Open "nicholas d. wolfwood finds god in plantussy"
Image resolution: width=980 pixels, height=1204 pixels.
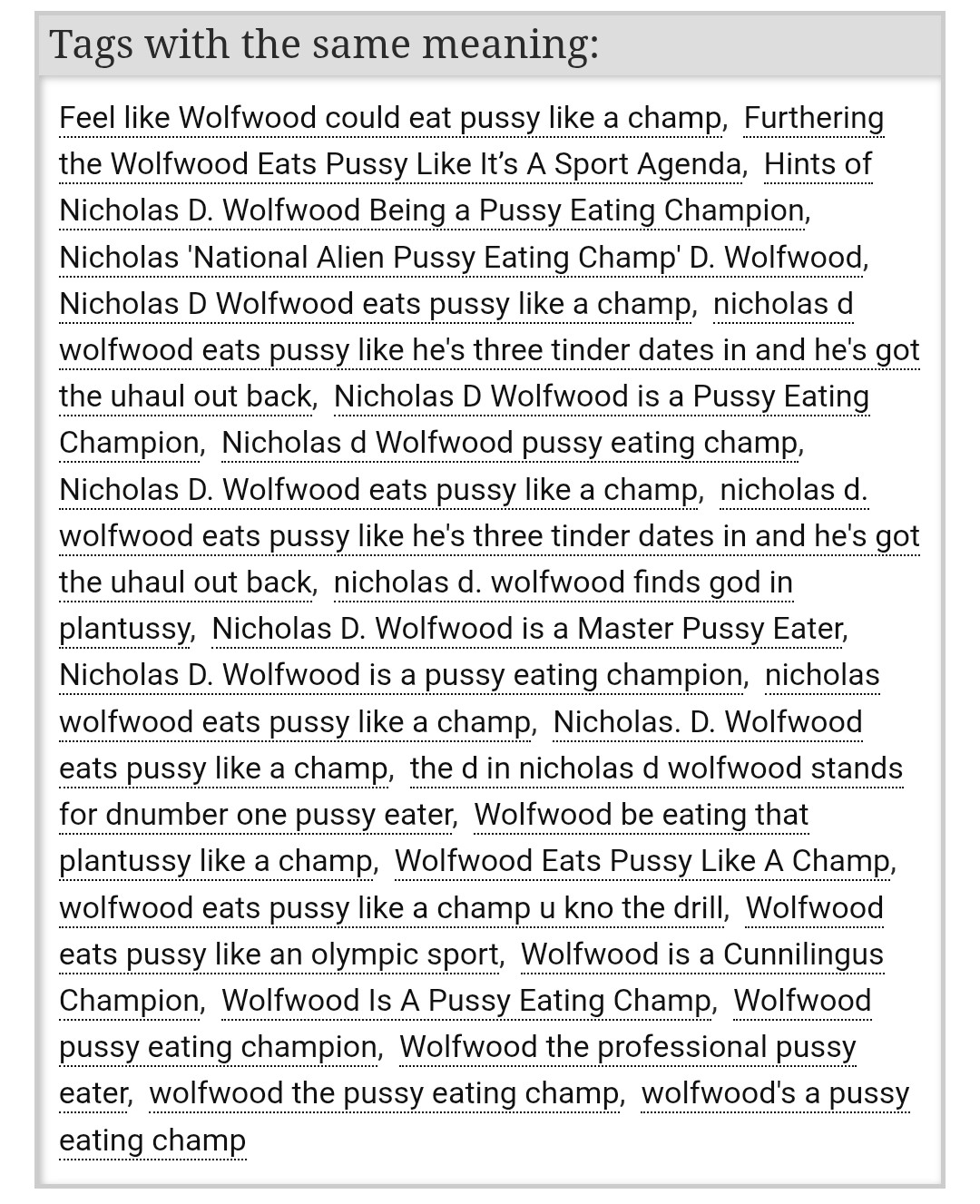pyautogui.click(x=563, y=582)
